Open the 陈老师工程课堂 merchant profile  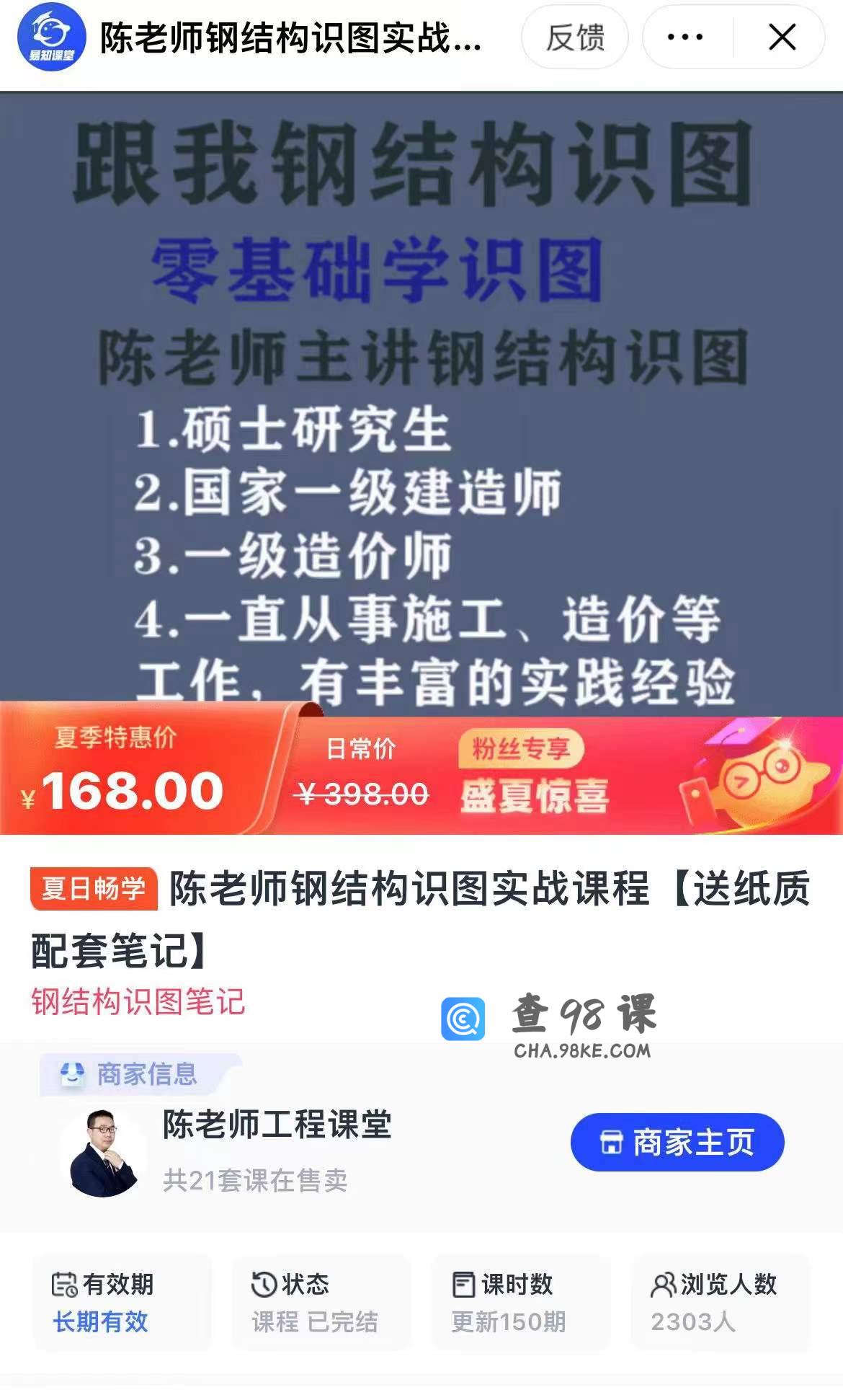[277, 1125]
